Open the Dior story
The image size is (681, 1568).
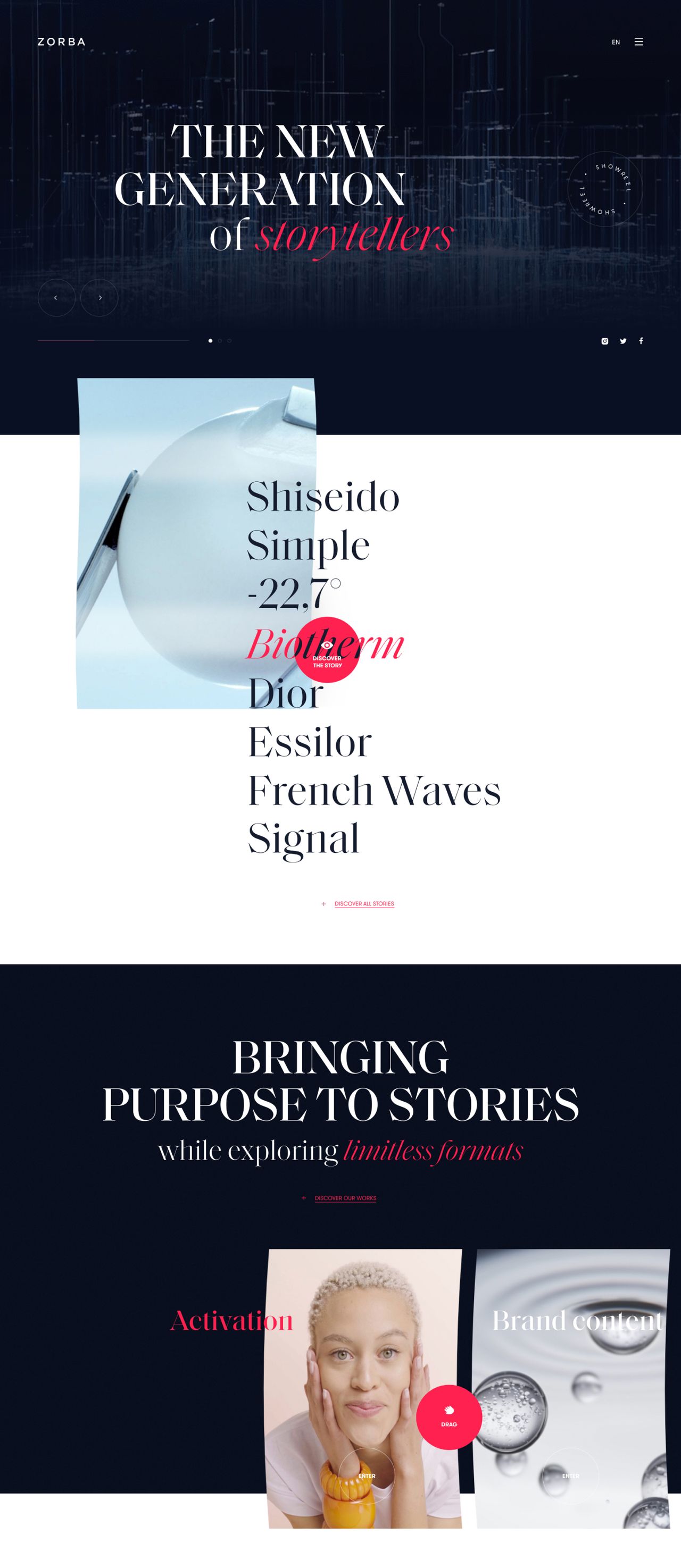[285, 693]
